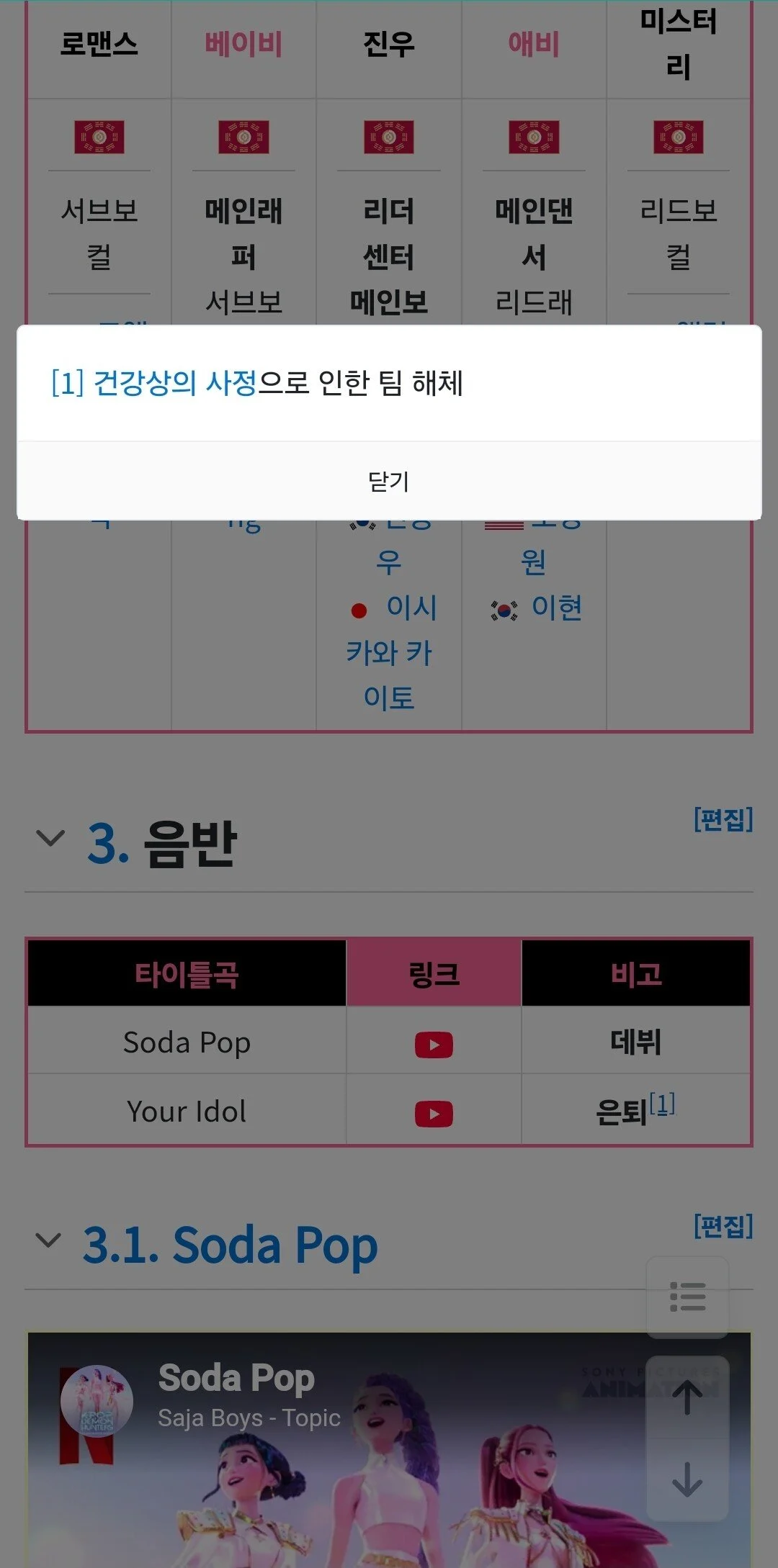The width and height of the screenshot is (778, 1568).
Task: Collapse the 3. 음반 section
Action: pos(50,838)
